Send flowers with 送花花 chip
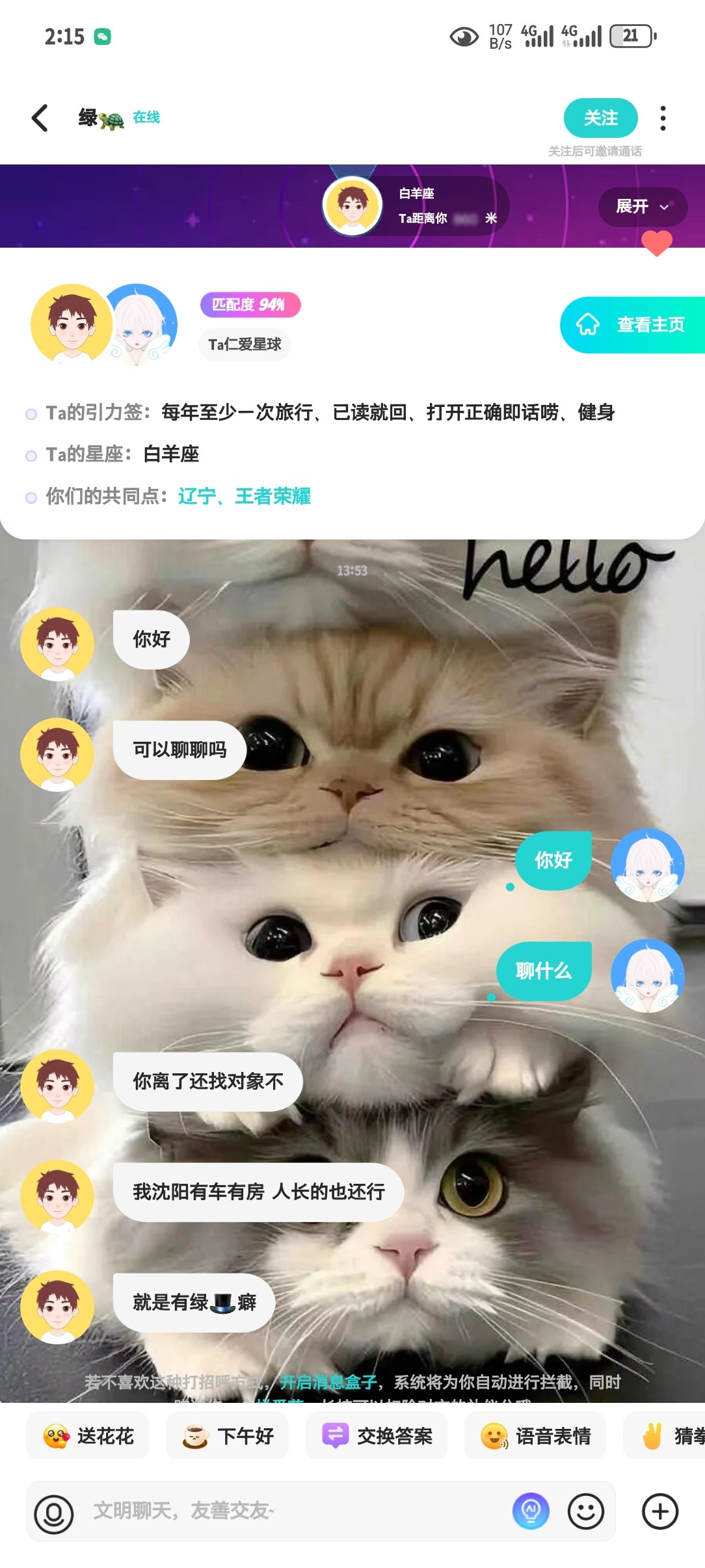Image resolution: width=705 pixels, height=1568 pixels. coord(88,1435)
